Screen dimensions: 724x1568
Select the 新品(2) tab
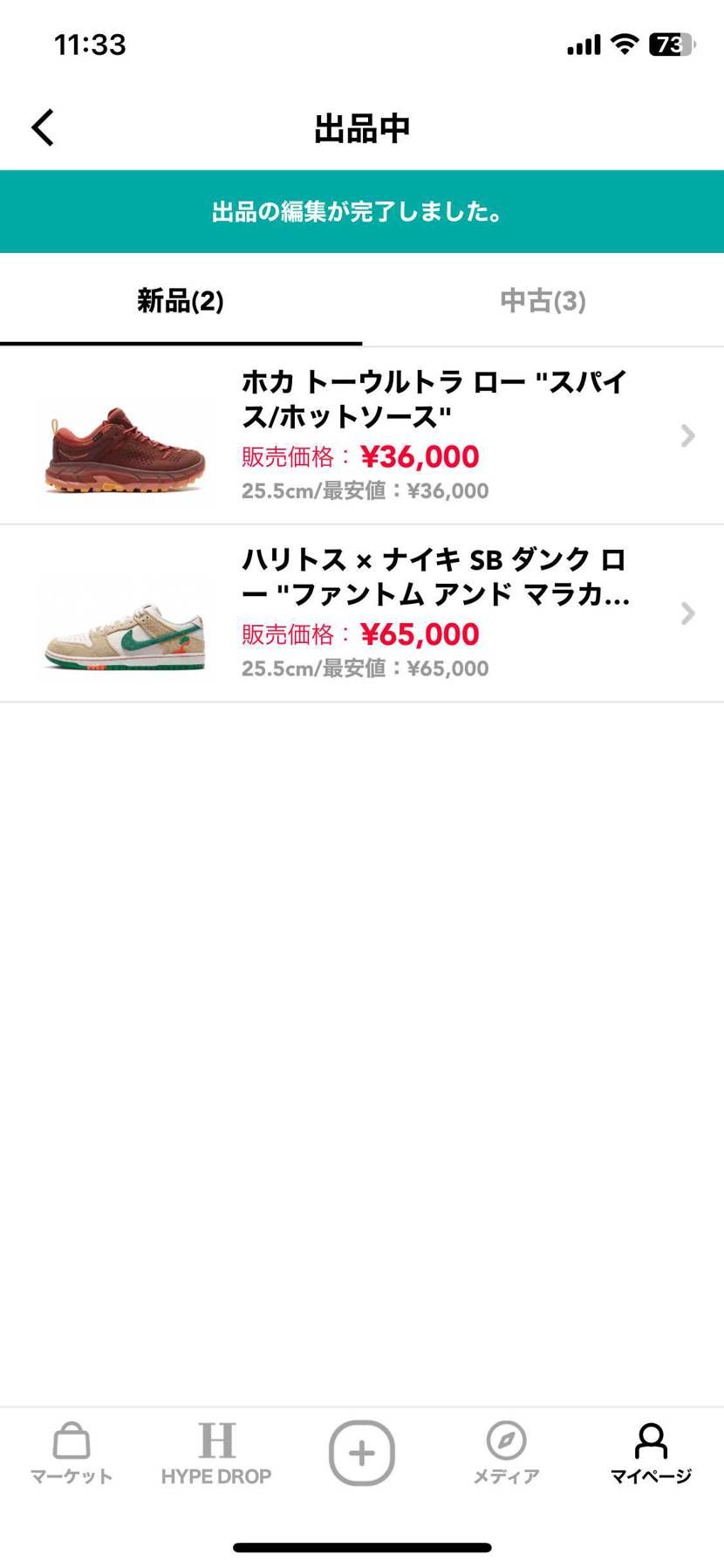180,300
